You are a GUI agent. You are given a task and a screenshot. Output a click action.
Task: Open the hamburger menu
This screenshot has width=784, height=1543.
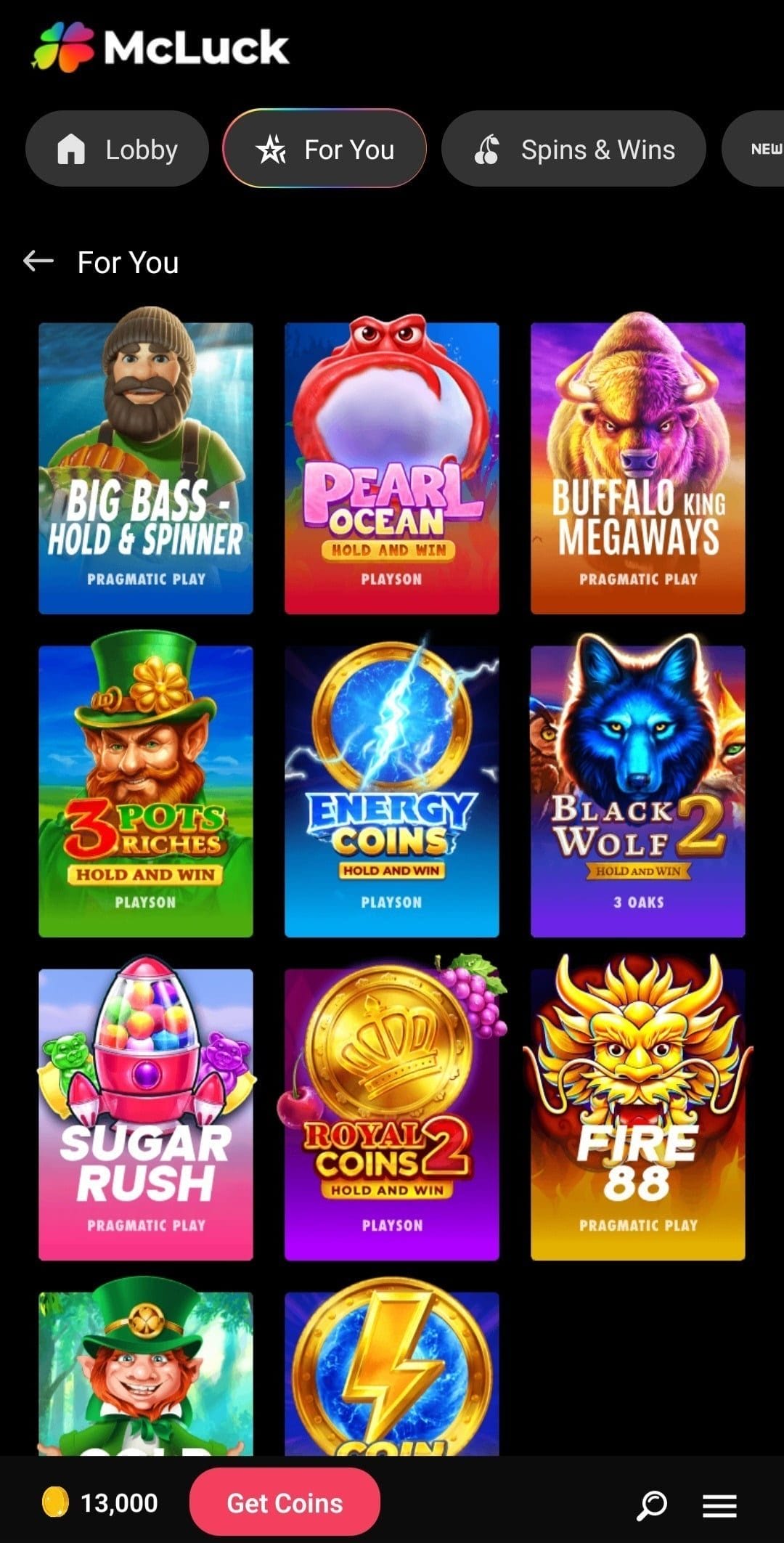coord(719,1505)
